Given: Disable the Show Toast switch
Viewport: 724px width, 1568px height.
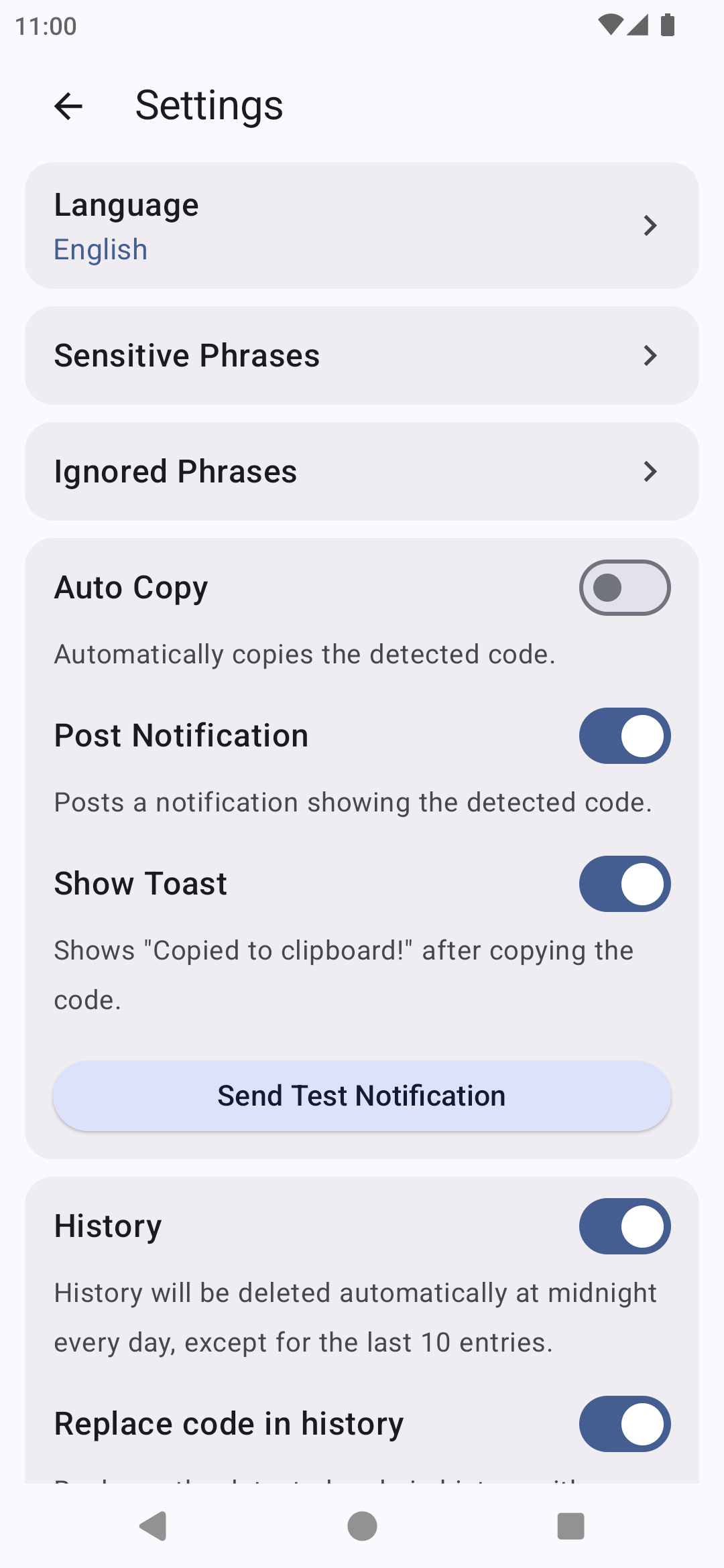Looking at the screenshot, I should [625, 884].
